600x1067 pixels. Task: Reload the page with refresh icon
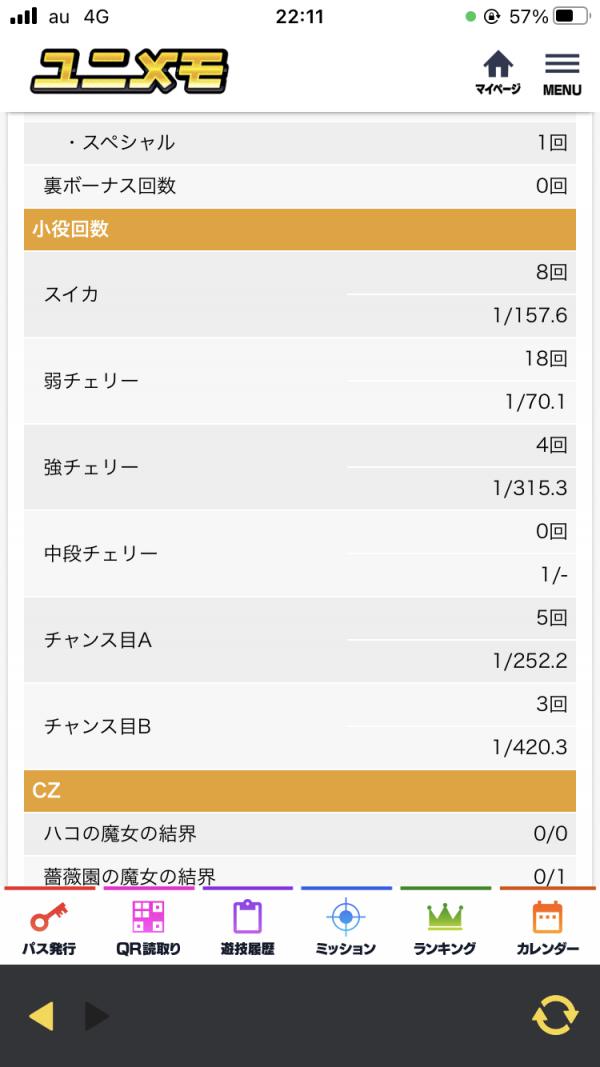(555, 1015)
